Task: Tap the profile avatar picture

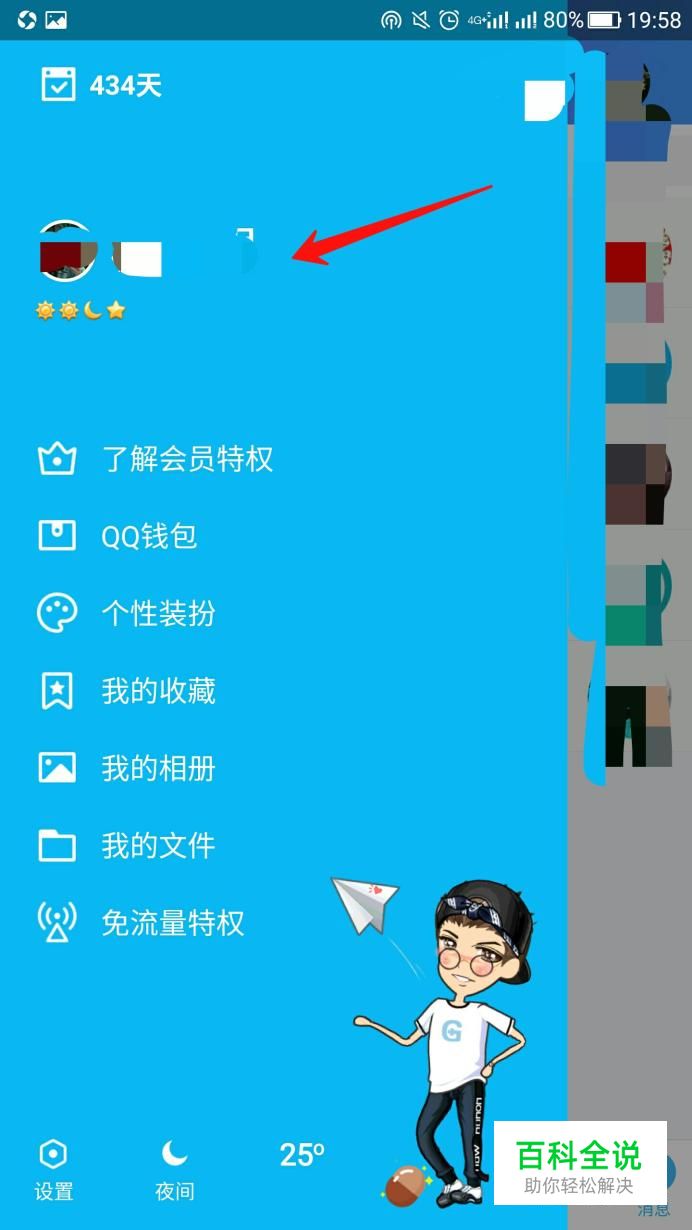Action: [x=66, y=251]
